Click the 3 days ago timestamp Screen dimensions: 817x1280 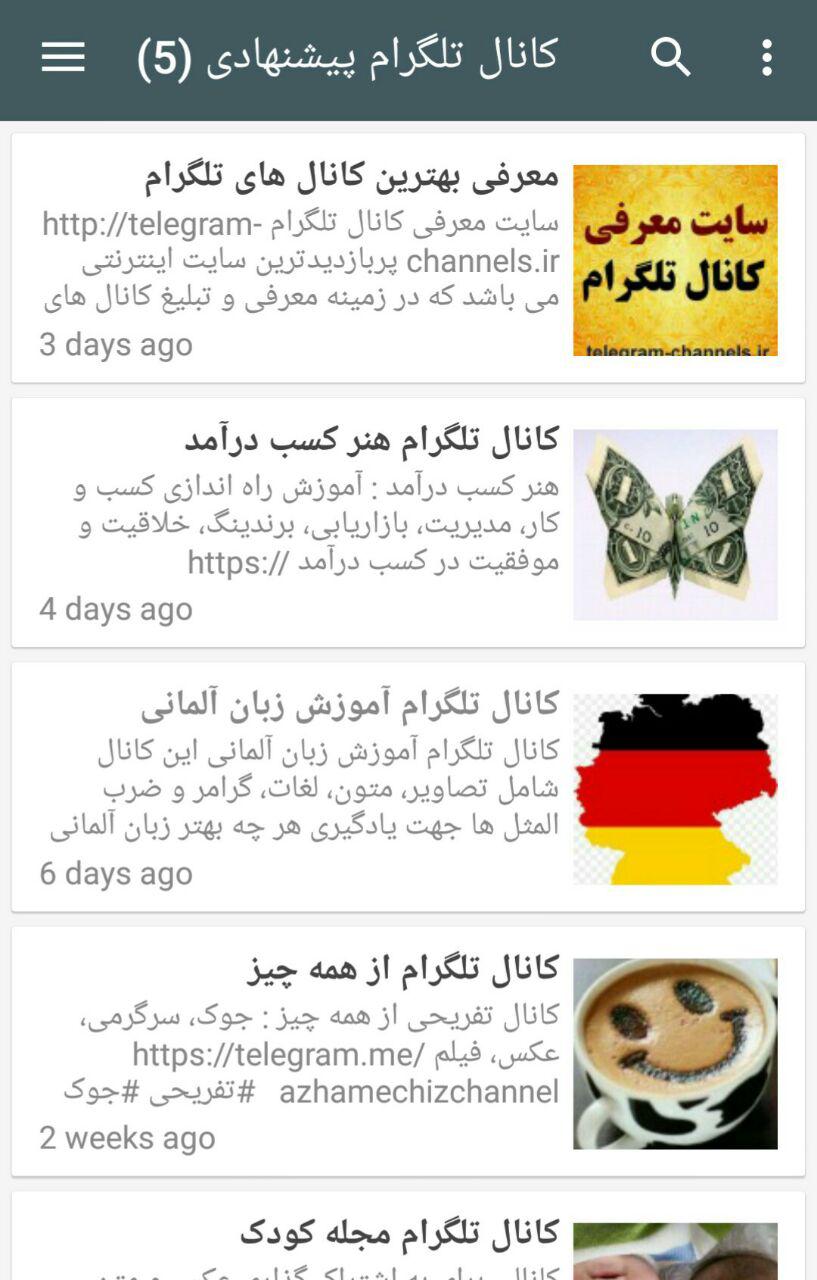point(113,345)
